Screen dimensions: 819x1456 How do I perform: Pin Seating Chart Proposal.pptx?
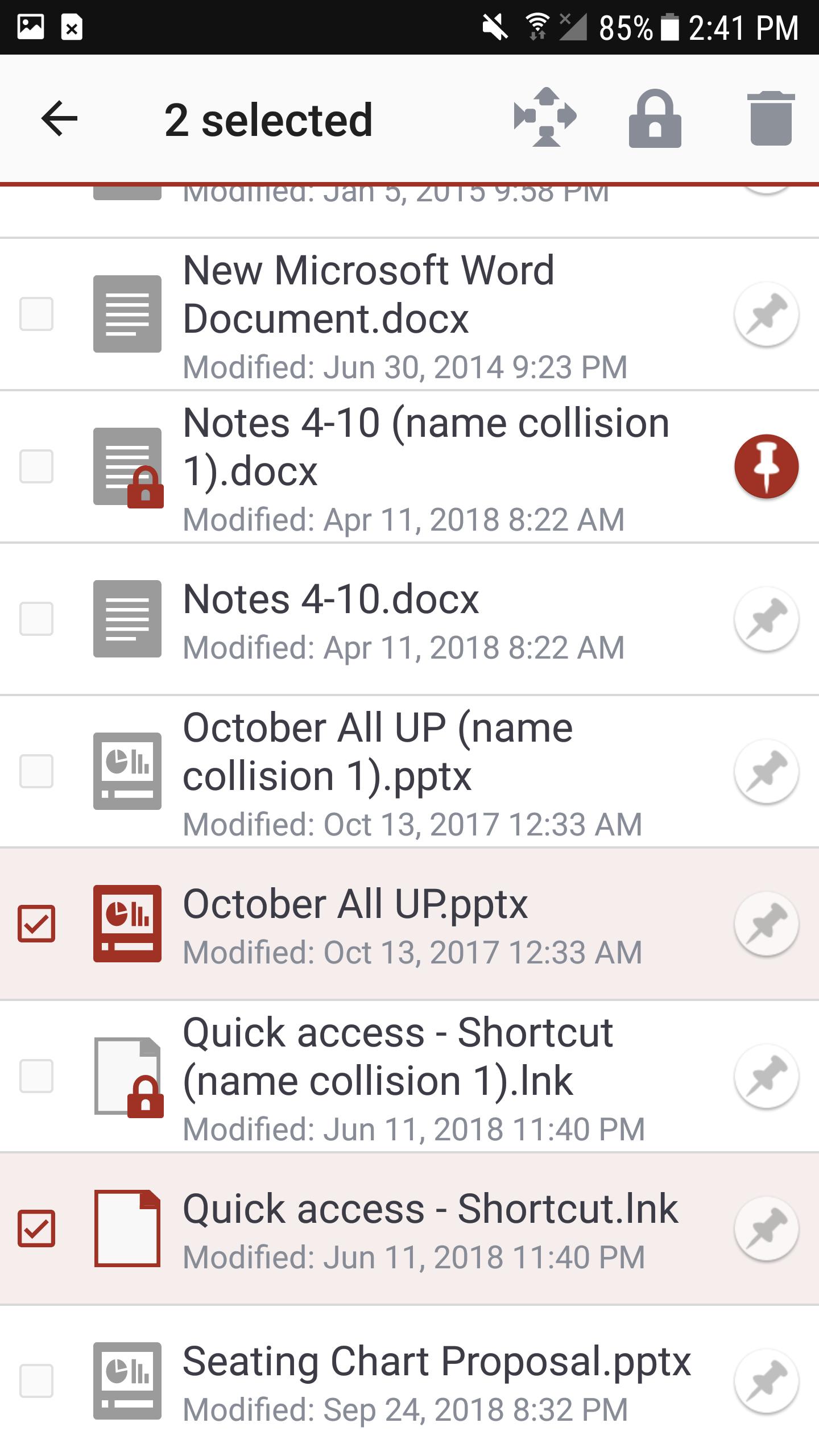pyautogui.click(x=766, y=1381)
